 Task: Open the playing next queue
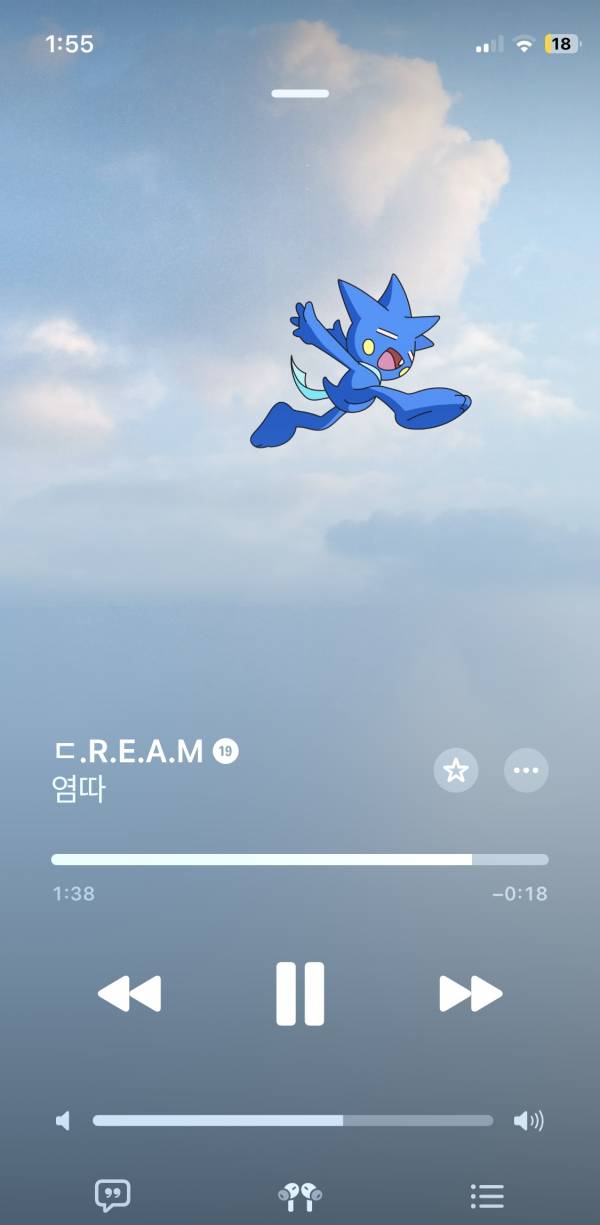tap(487, 1194)
